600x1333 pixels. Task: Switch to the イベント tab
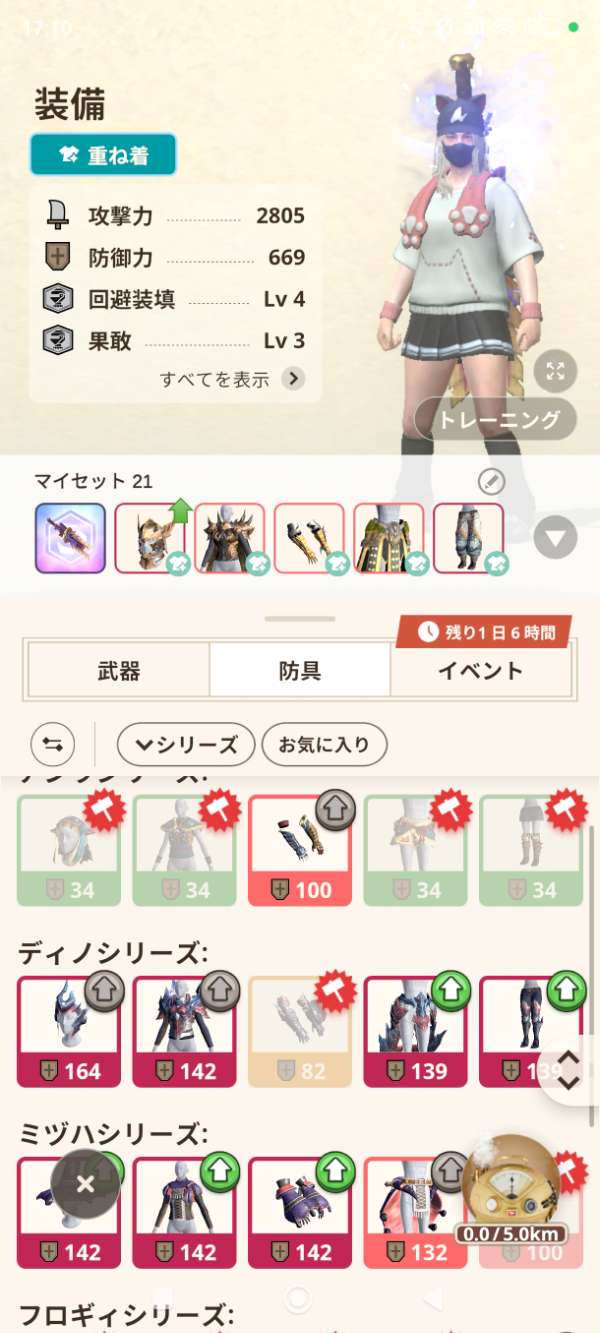pyautogui.click(x=480, y=670)
